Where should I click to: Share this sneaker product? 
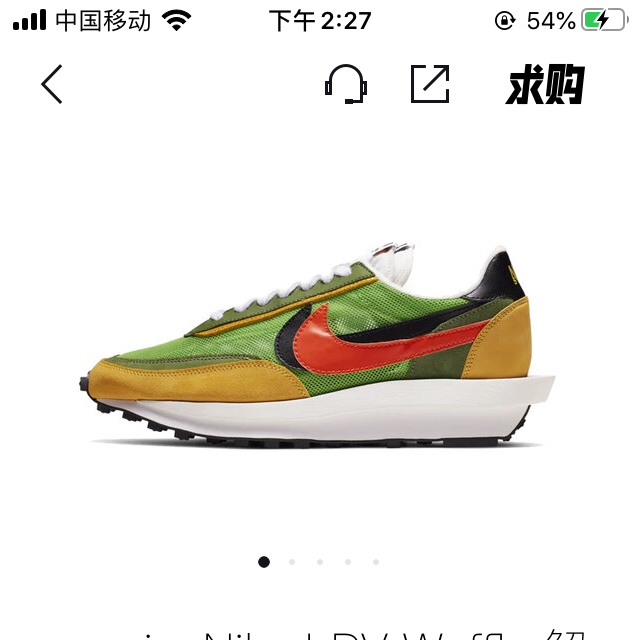[x=430, y=84]
